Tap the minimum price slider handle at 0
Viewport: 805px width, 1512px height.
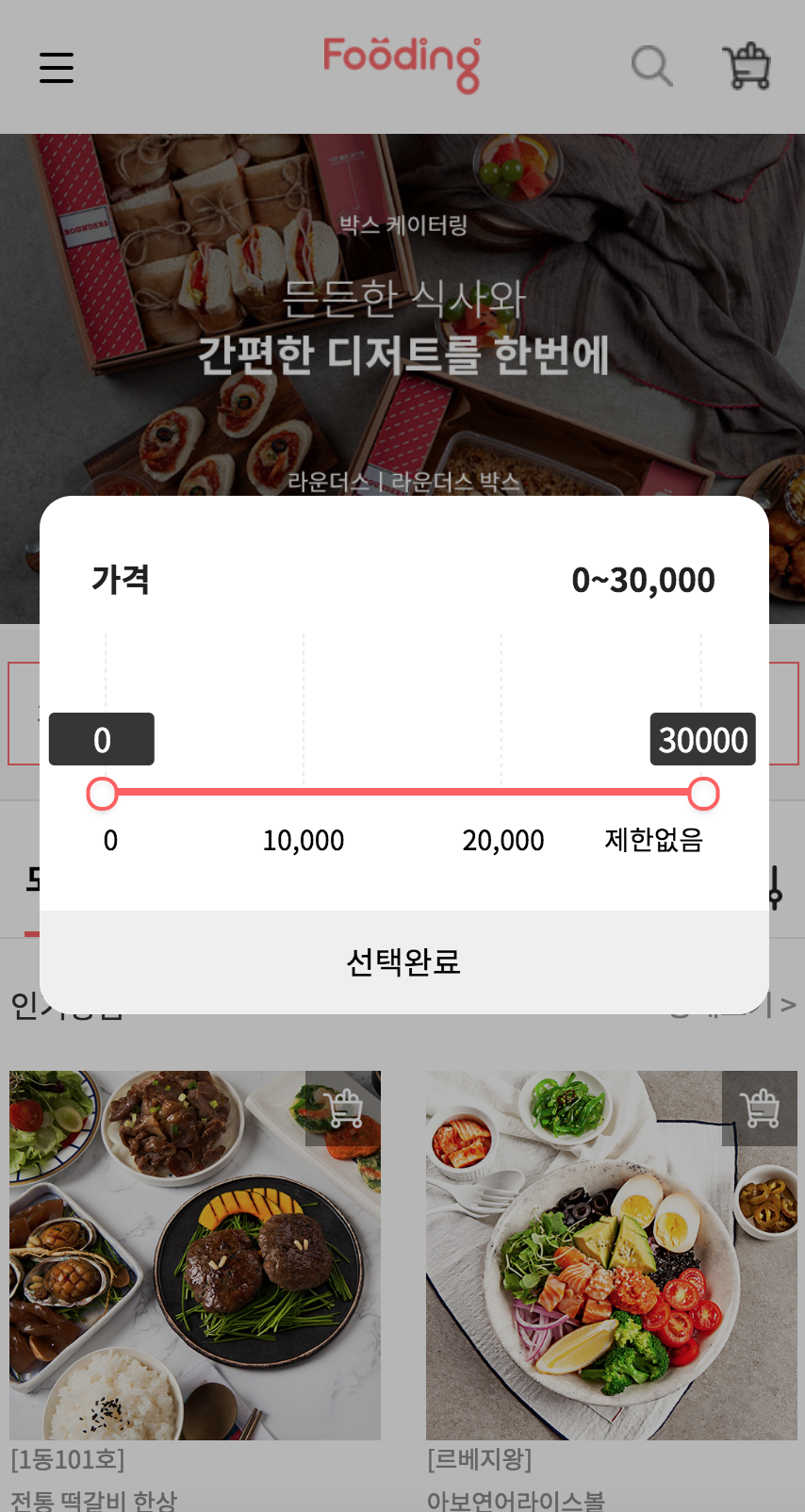pyautogui.click(x=102, y=794)
